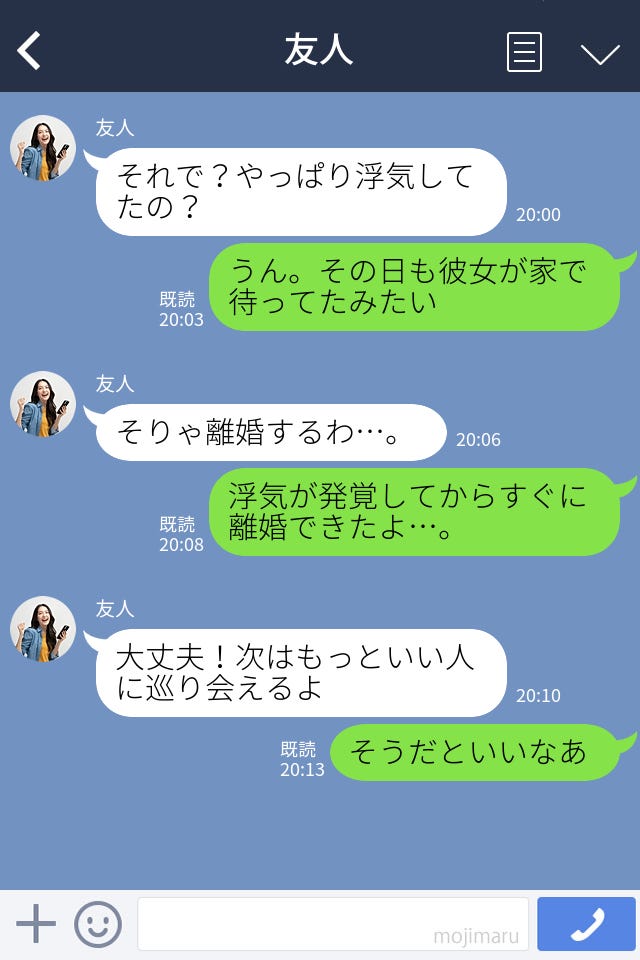Viewport: 640px width, 960px height.
Task: Expand the chat options chevron
Action: pyautogui.click(x=600, y=54)
